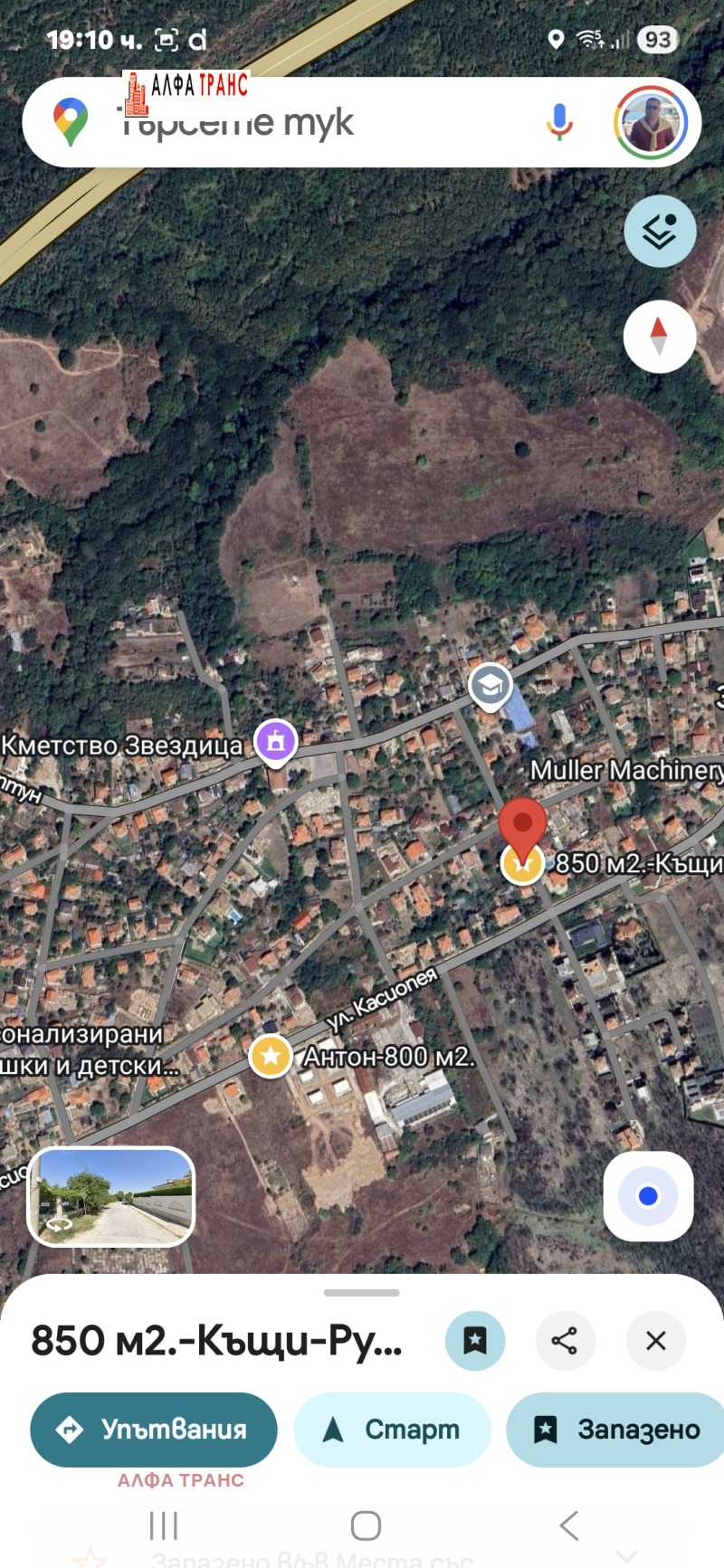The width and height of the screenshot is (724, 1568).
Task: Tap the compass icon to reset orientation
Action: point(660,336)
